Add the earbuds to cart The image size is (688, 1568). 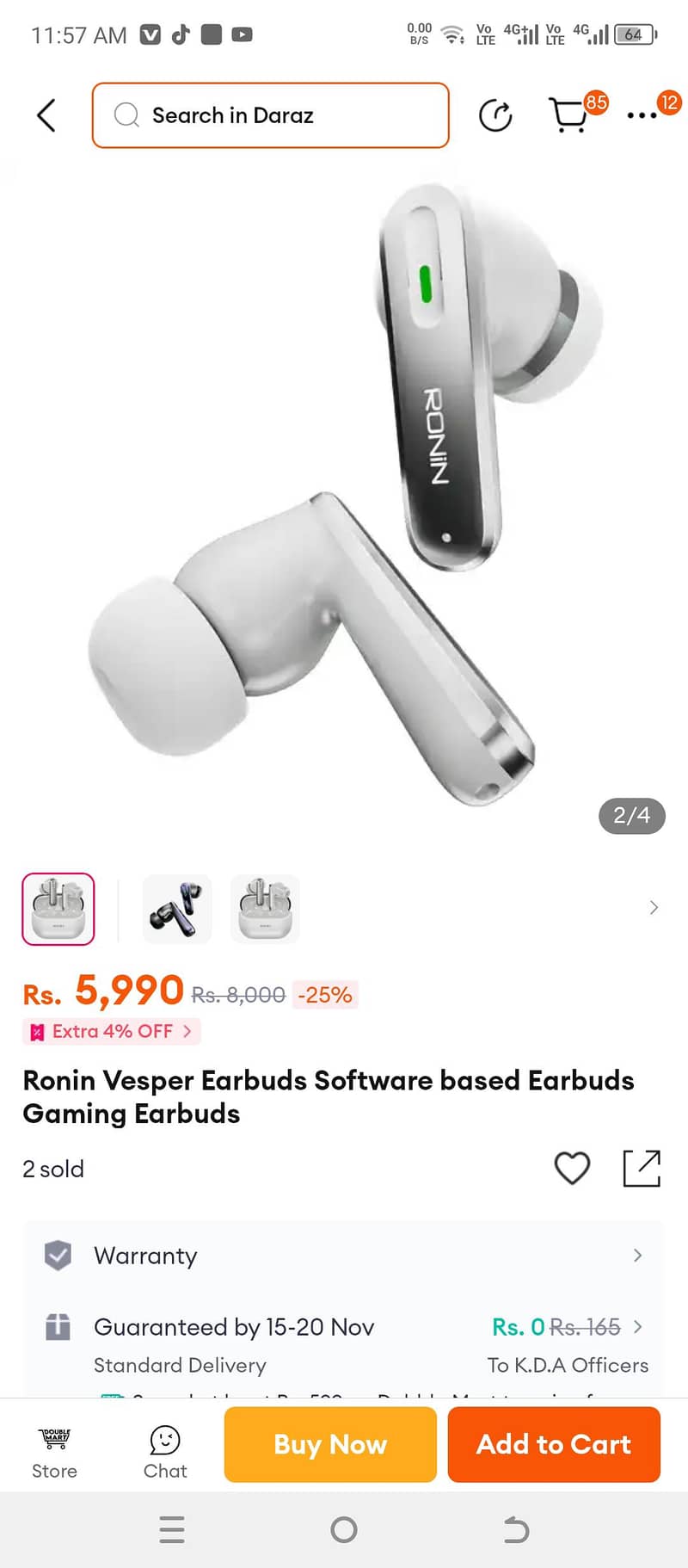(553, 1445)
